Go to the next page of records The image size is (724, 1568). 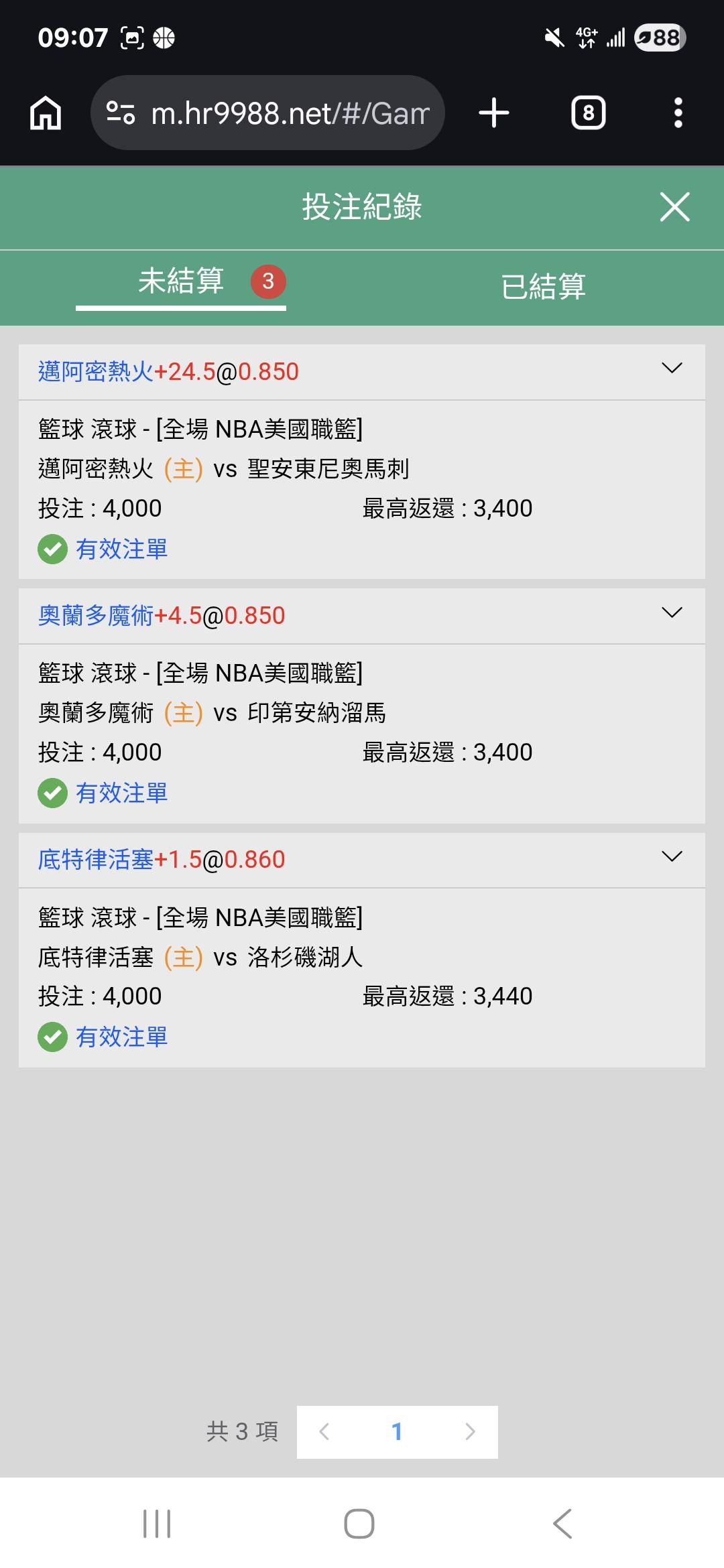470,1432
